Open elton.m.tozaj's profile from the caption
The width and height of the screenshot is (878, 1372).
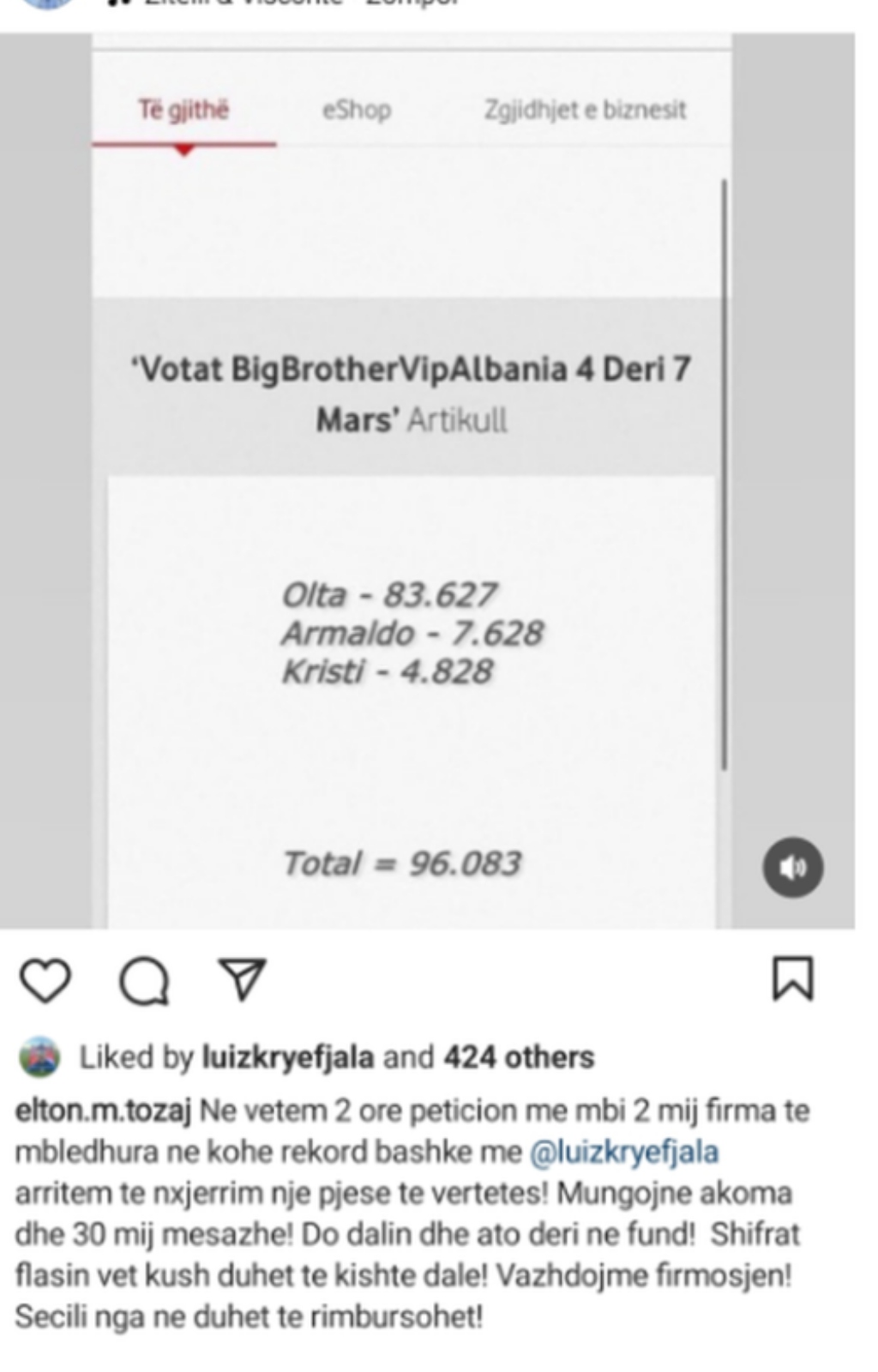[x=103, y=1110]
